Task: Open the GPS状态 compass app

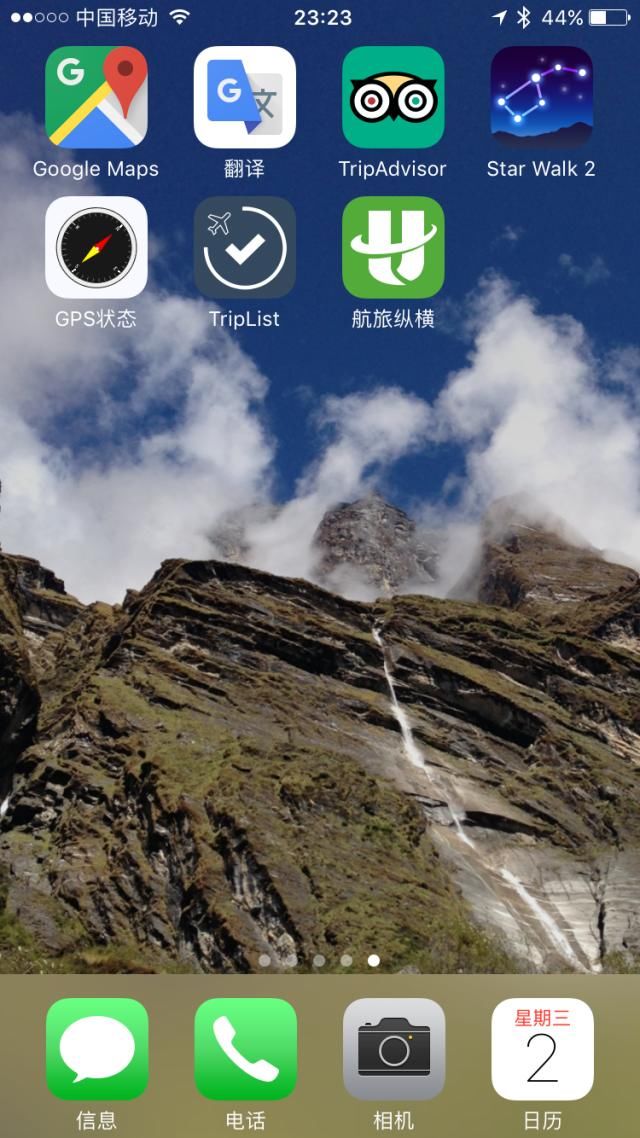Action: [x=96, y=247]
